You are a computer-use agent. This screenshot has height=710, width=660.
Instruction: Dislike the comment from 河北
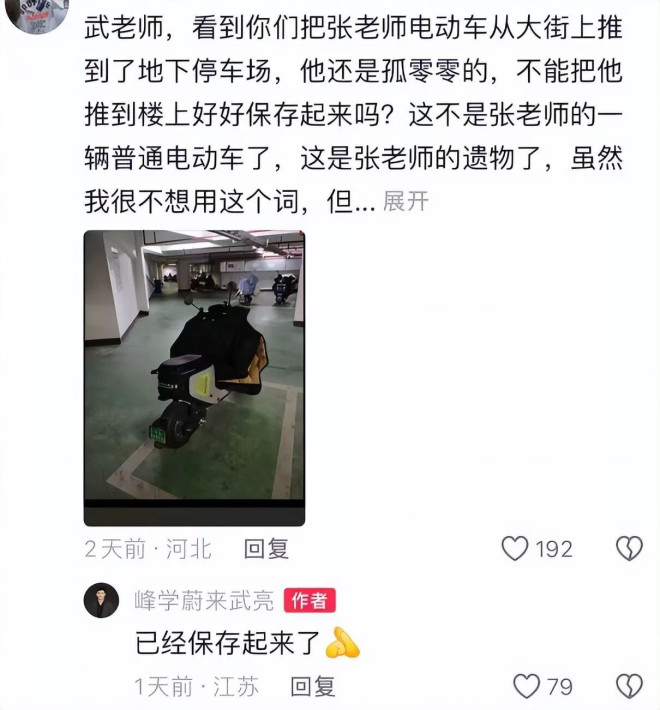[628, 548]
